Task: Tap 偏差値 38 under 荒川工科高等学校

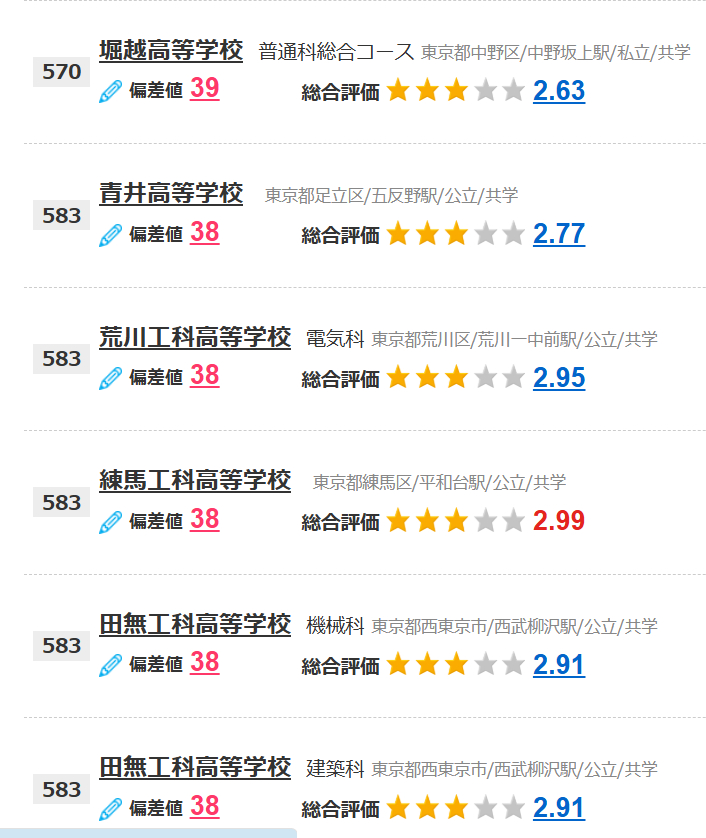Action: (204, 376)
